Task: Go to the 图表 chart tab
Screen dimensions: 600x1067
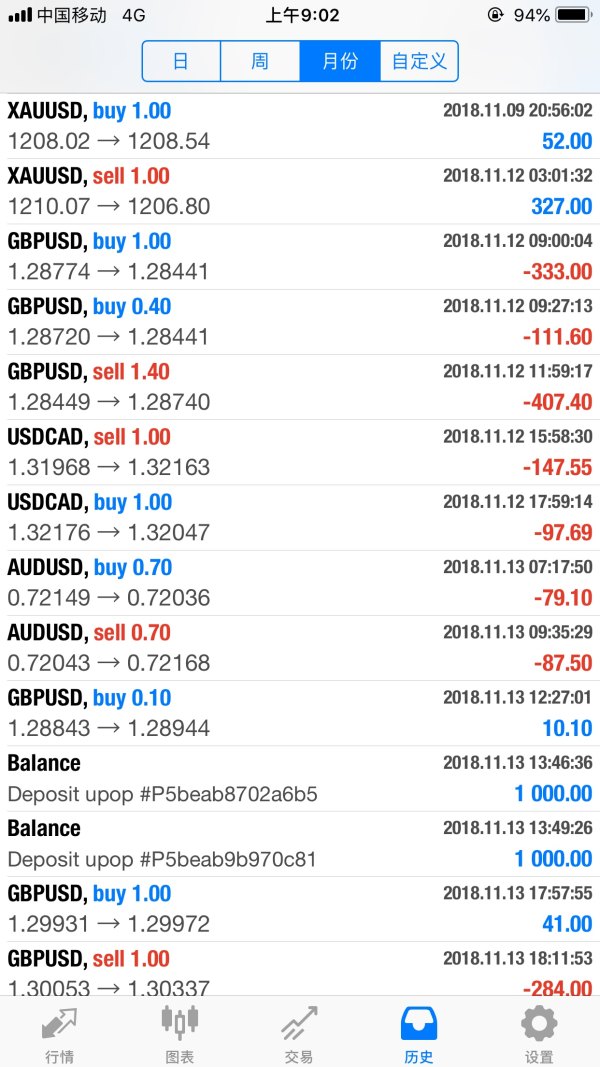Action: (x=180, y=1034)
